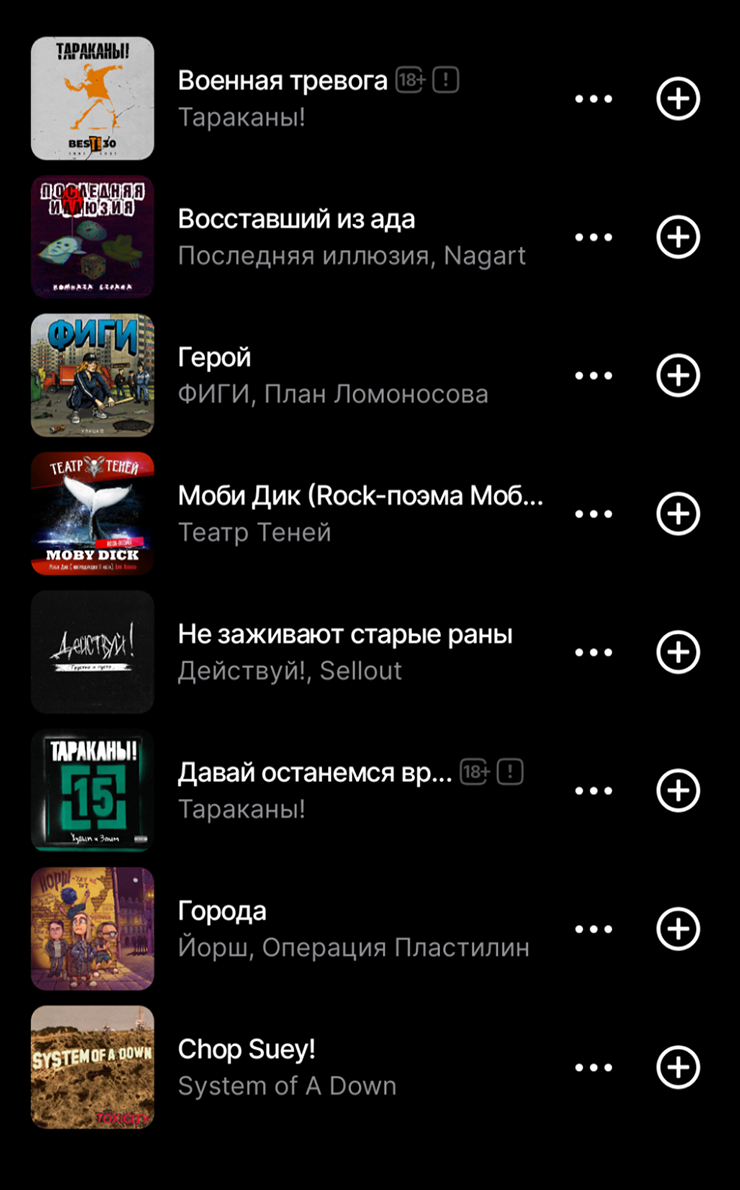Play the track «Восставший из ада»
Image resolution: width=740 pixels, height=1190 pixels.
(x=296, y=220)
